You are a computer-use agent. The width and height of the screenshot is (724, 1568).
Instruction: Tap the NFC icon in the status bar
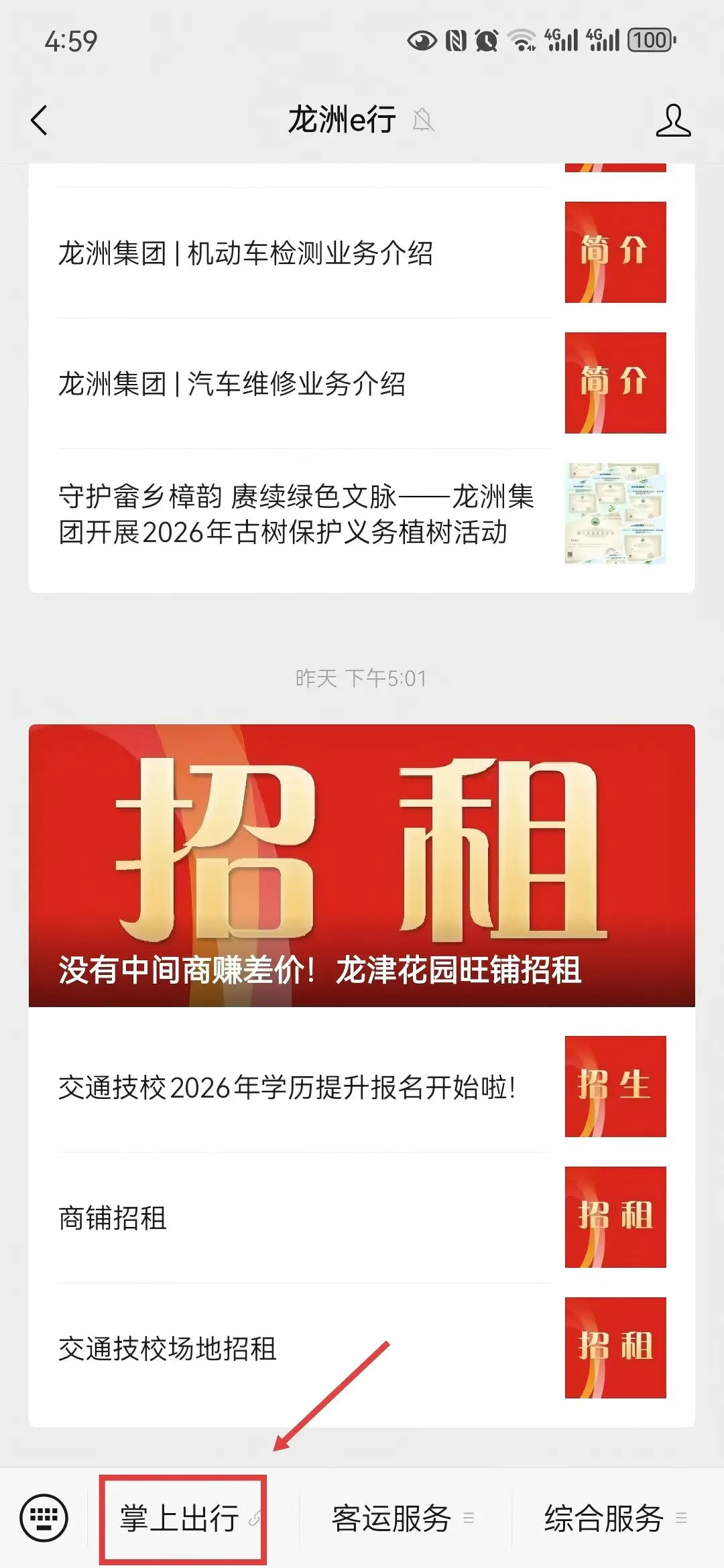[456, 40]
